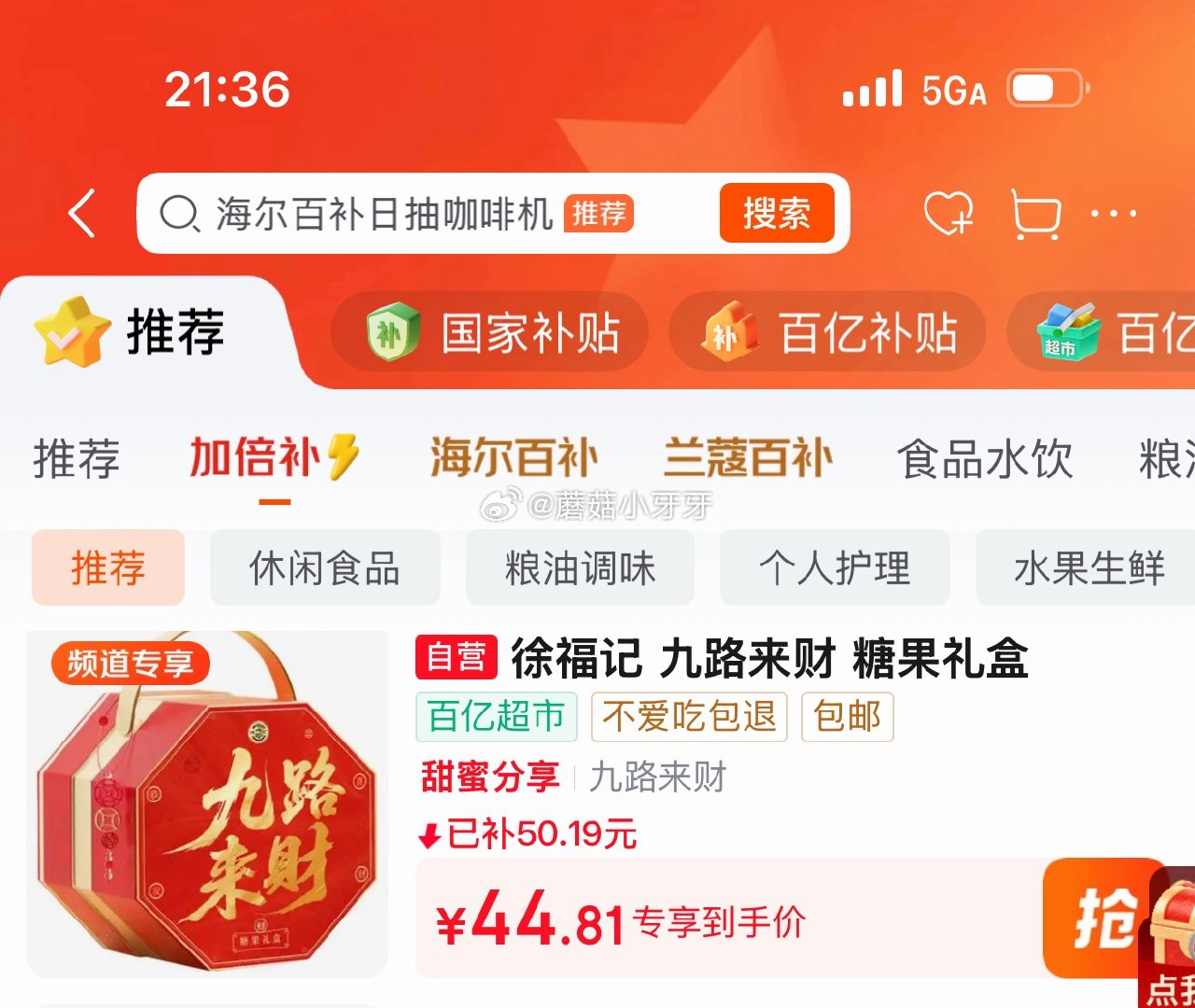Switch to the 国家补贴 tab

point(491,333)
